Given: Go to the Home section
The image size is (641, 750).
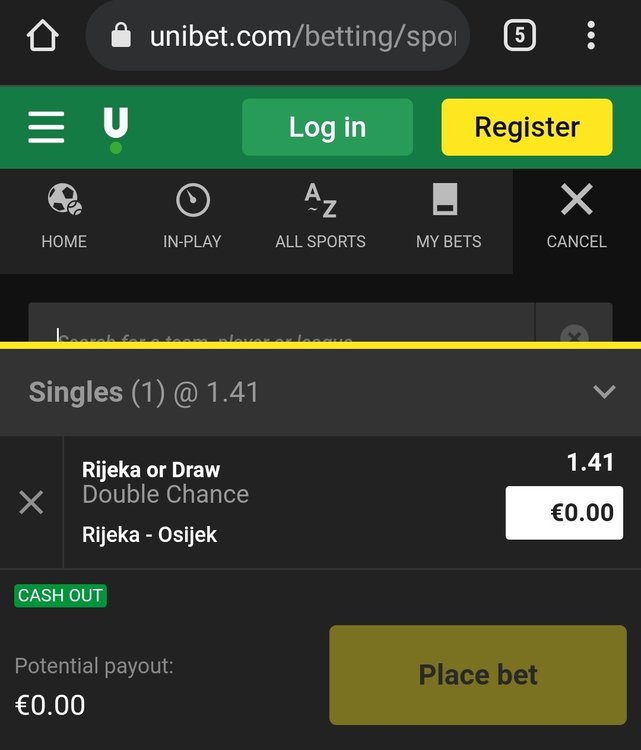Looking at the screenshot, I should [64, 216].
